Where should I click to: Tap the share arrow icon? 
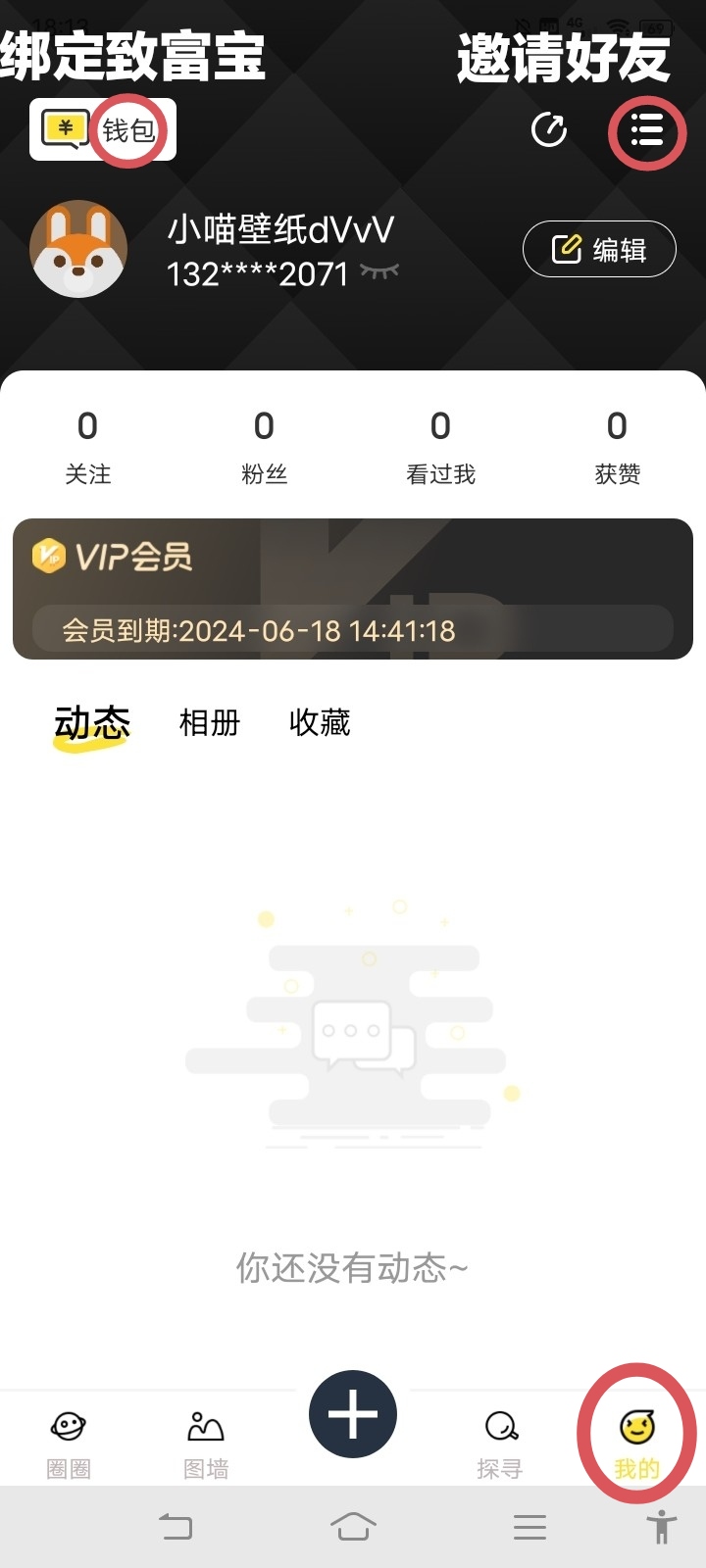point(549,130)
